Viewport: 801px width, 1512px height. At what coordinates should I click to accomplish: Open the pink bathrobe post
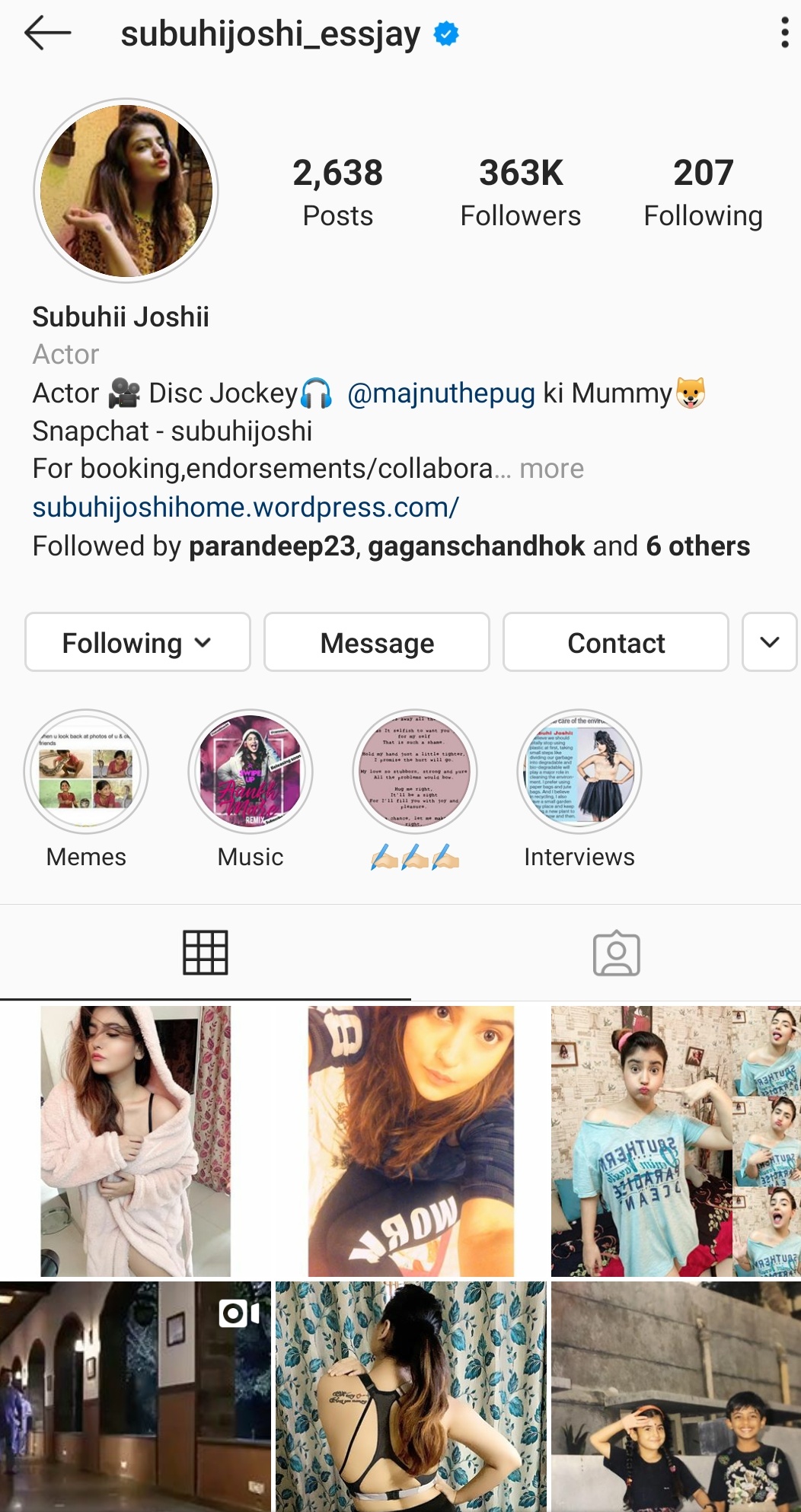click(136, 1141)
